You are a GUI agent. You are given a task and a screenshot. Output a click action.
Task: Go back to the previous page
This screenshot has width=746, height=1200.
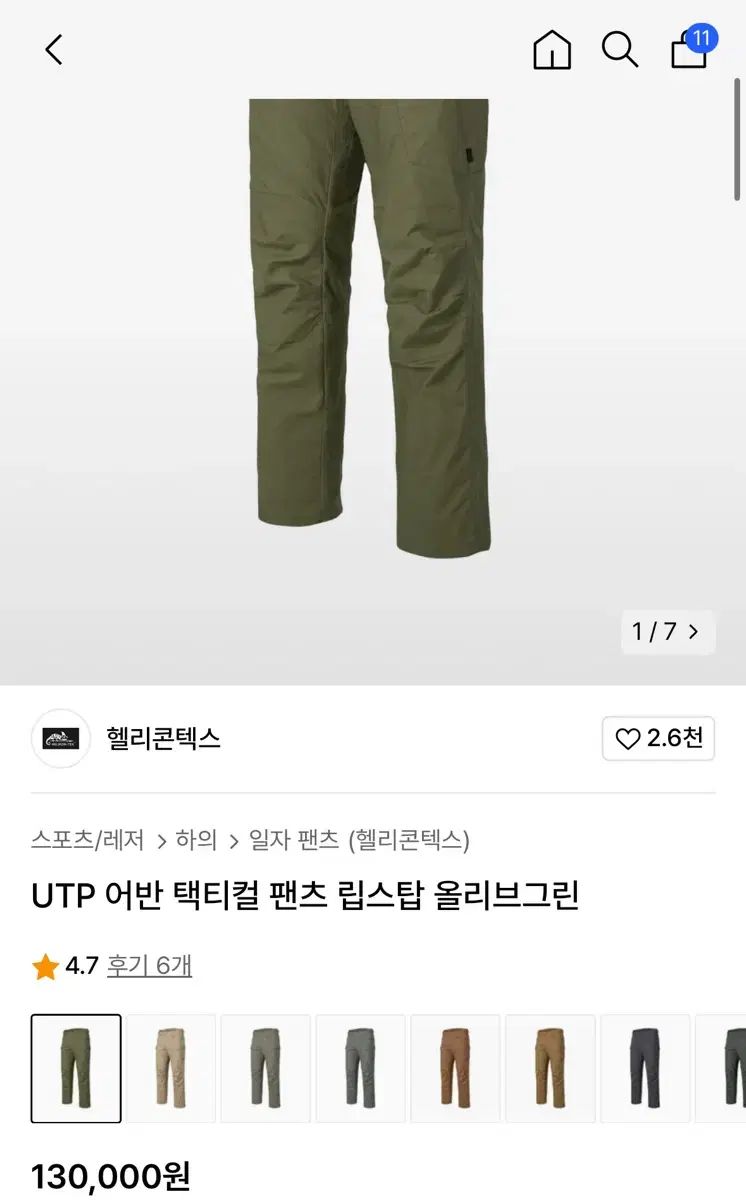point(54,49)
